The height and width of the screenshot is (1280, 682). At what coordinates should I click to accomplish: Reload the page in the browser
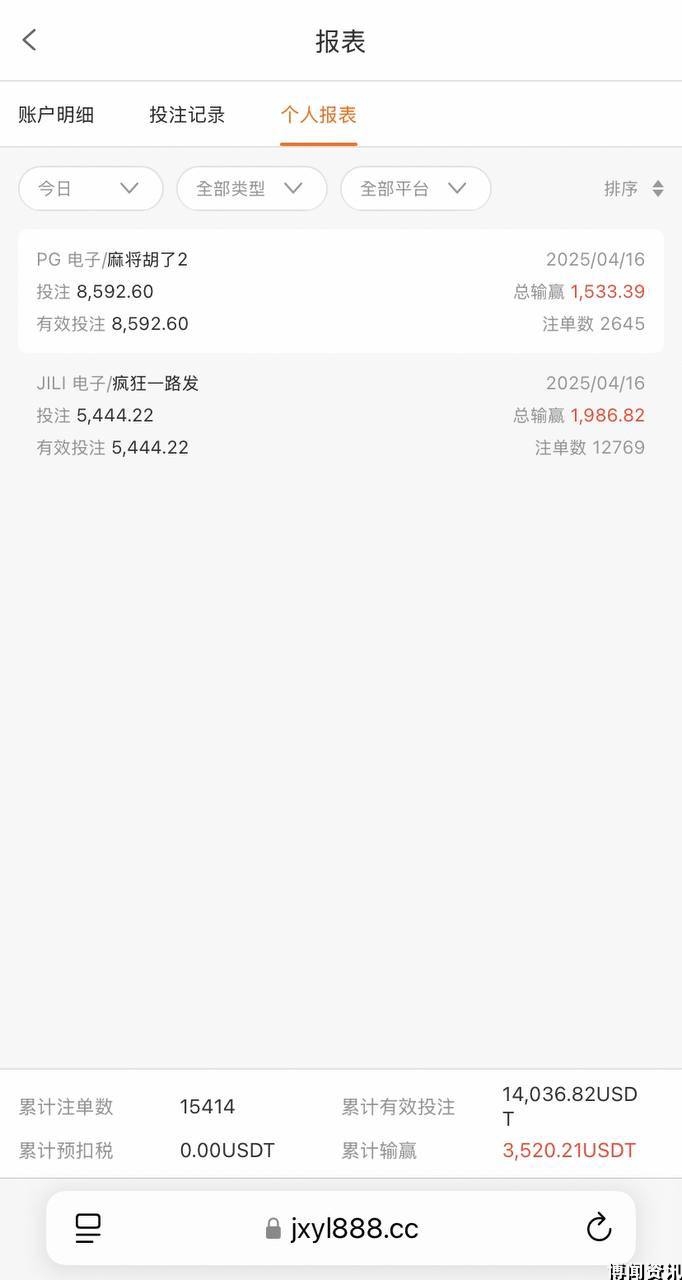pos(598,1227)
